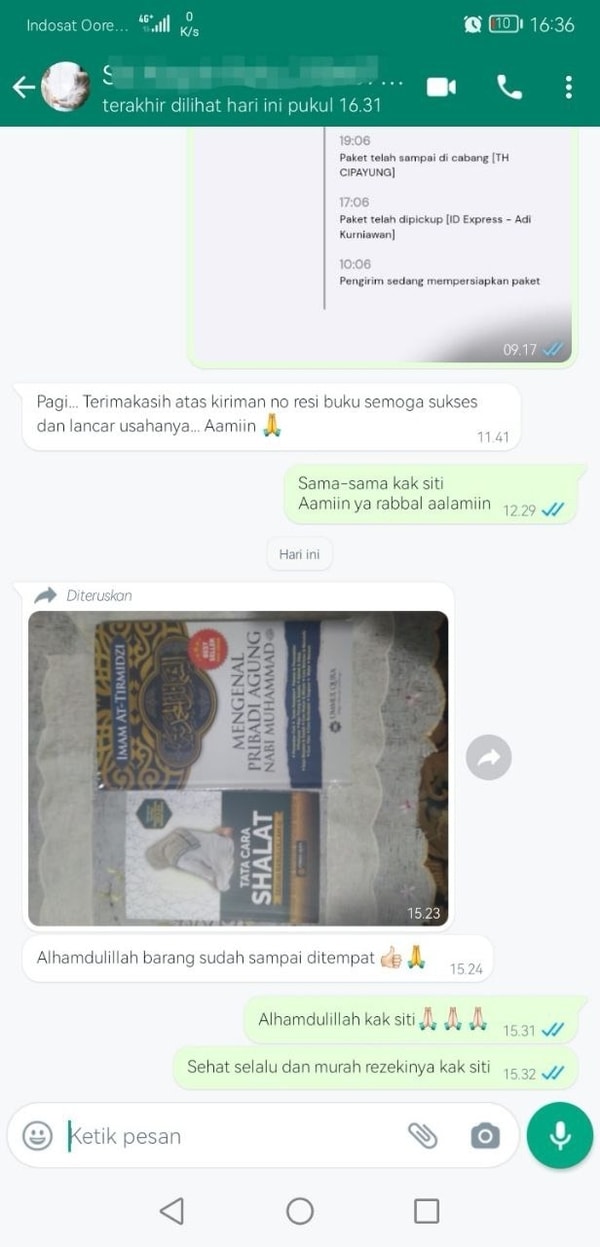
Task: Forward the book photo message
Action: (489, 758)
